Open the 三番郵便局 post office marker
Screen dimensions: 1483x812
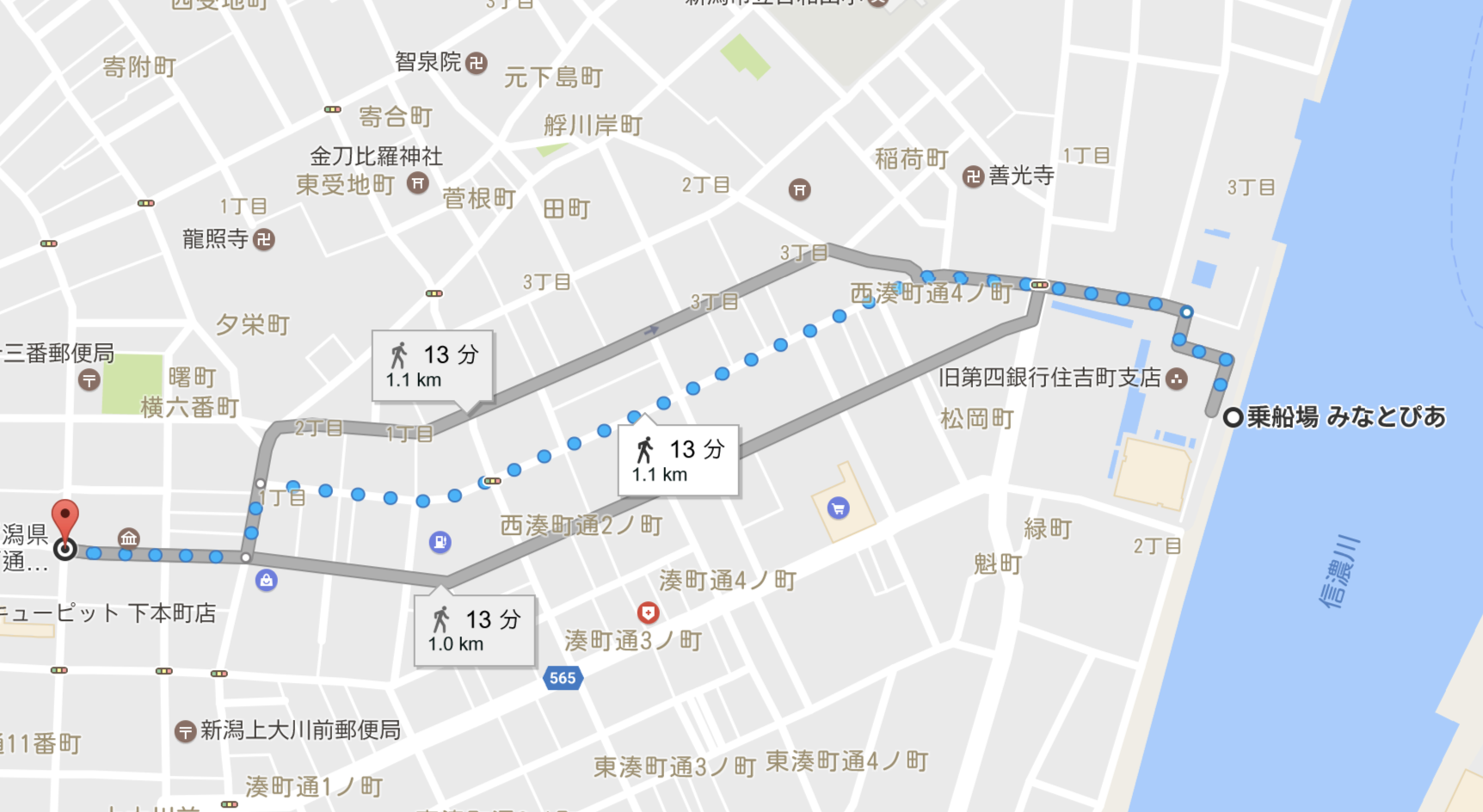[89, 379]
